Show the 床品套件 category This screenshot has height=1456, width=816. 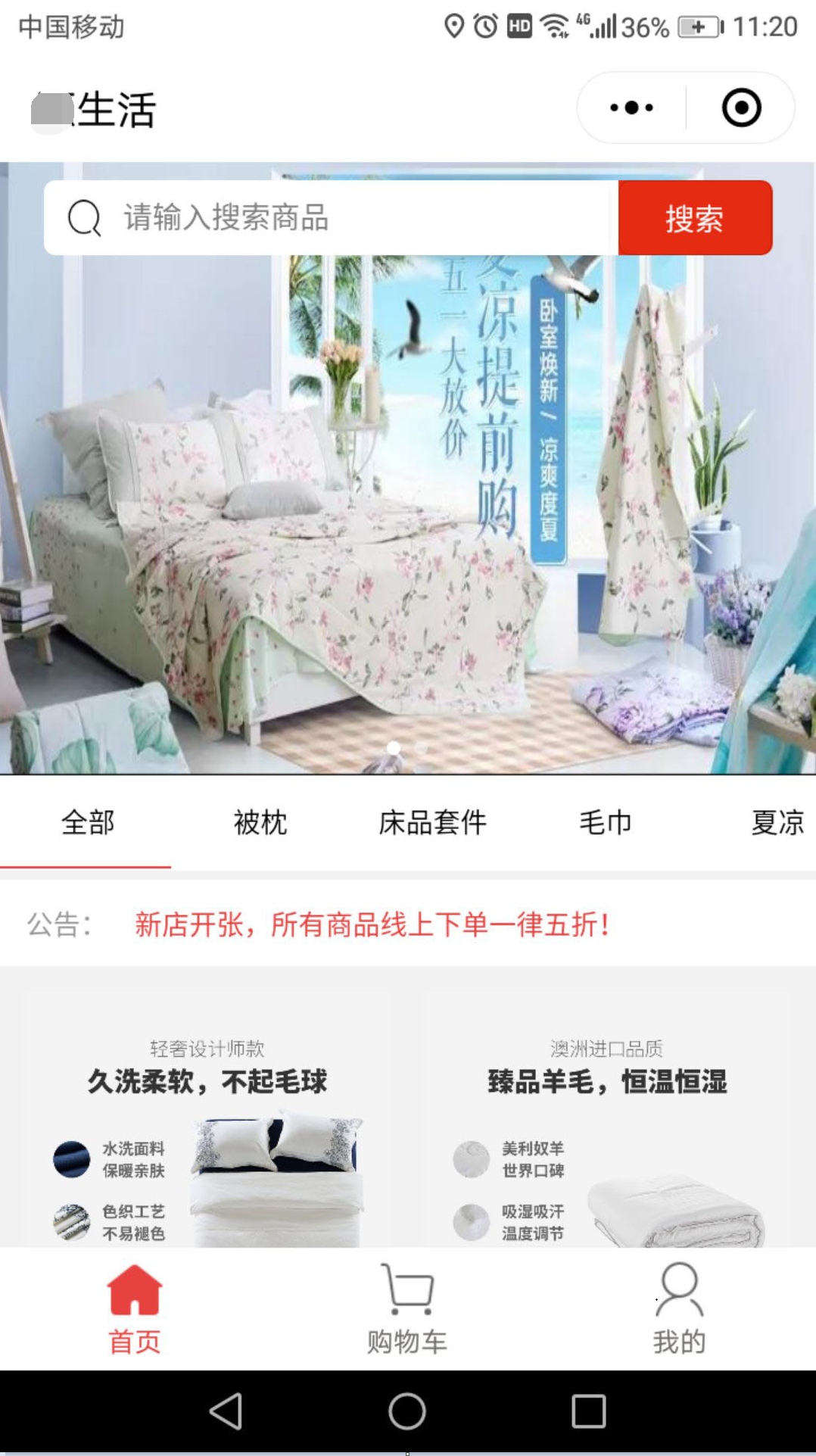click(x=432, y=822)
